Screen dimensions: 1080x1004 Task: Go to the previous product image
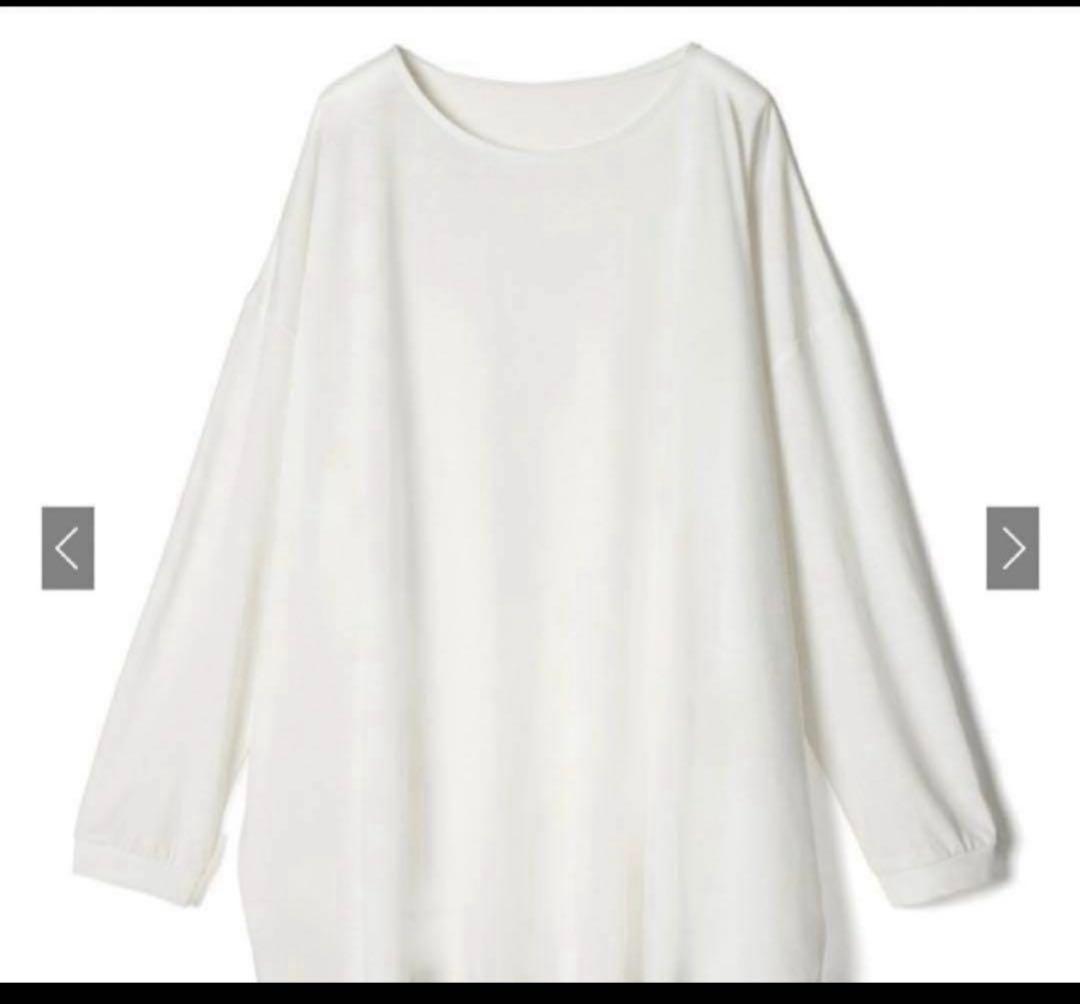[x=67, y=548]
